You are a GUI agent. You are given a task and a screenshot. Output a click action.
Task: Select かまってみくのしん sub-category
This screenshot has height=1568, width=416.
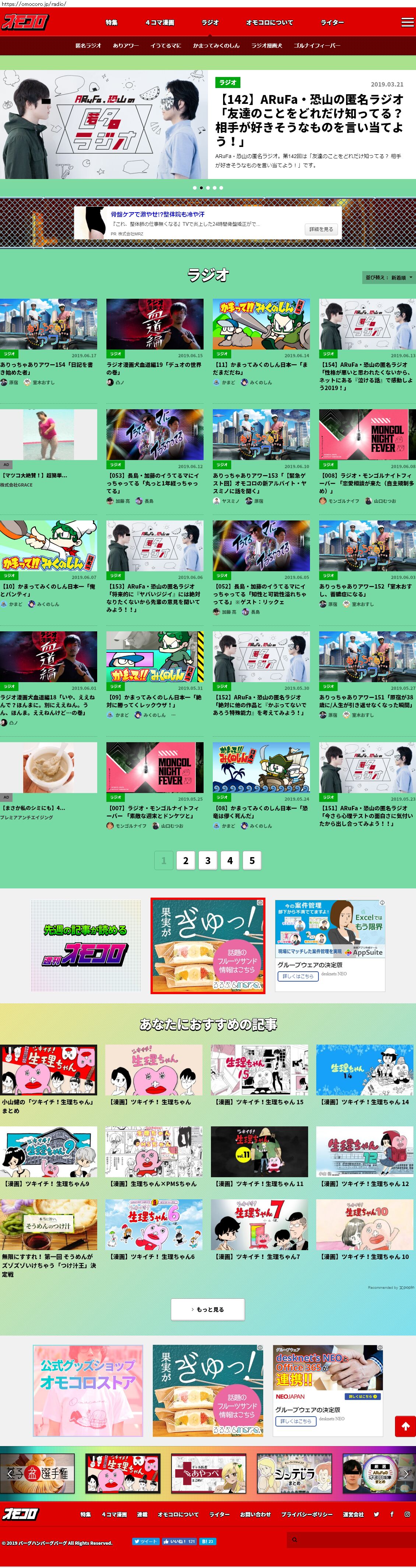tap(216, 46)
